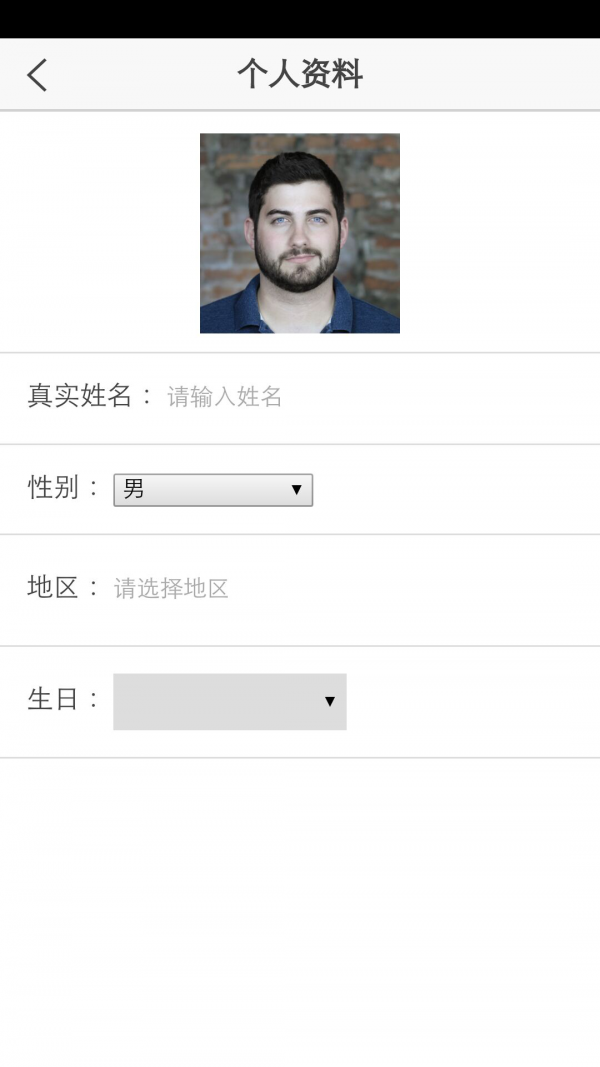Tap the profile photo to change it

tap(299, 233)
